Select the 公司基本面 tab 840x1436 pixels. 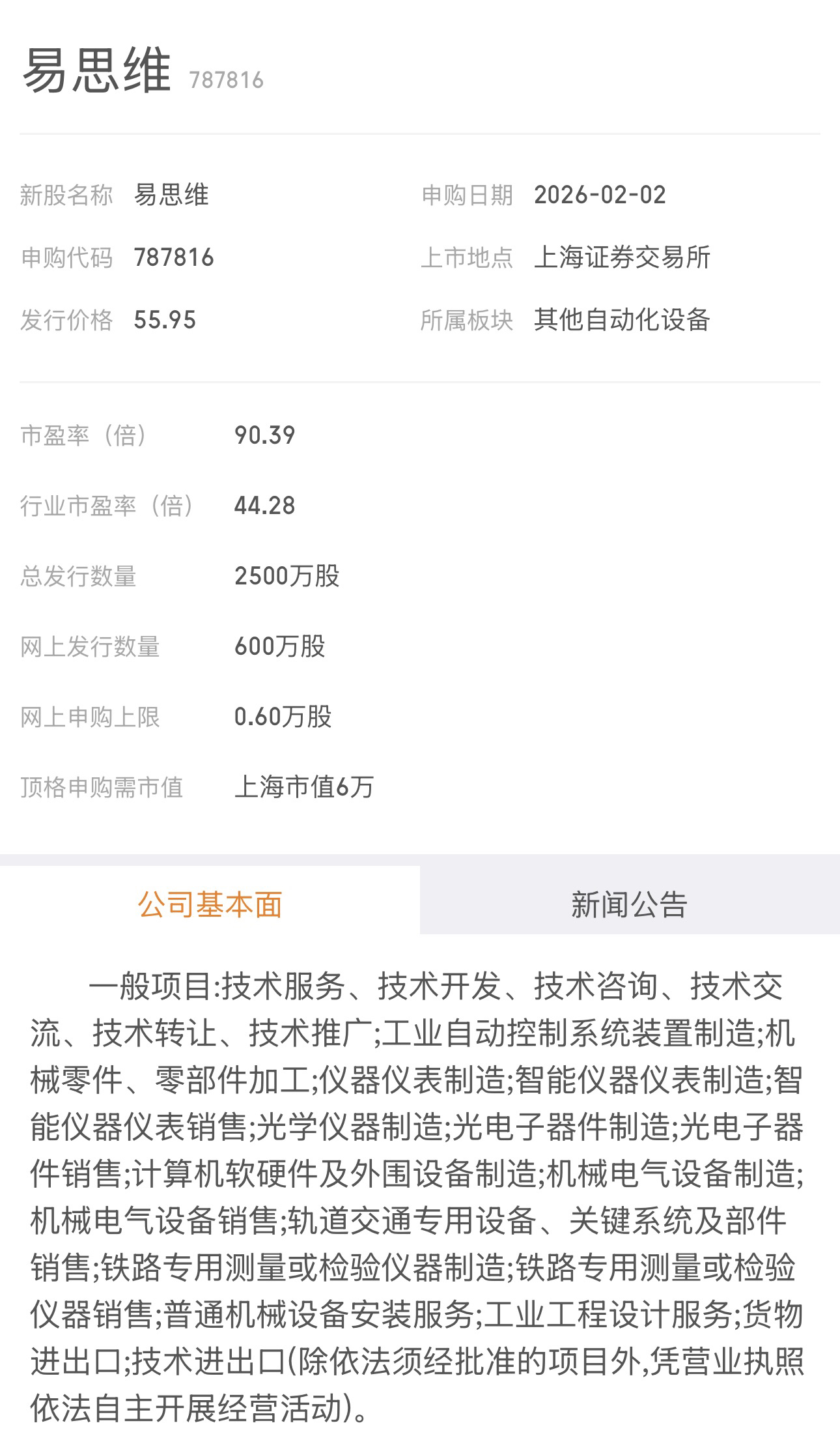click(x=210, y=904)
